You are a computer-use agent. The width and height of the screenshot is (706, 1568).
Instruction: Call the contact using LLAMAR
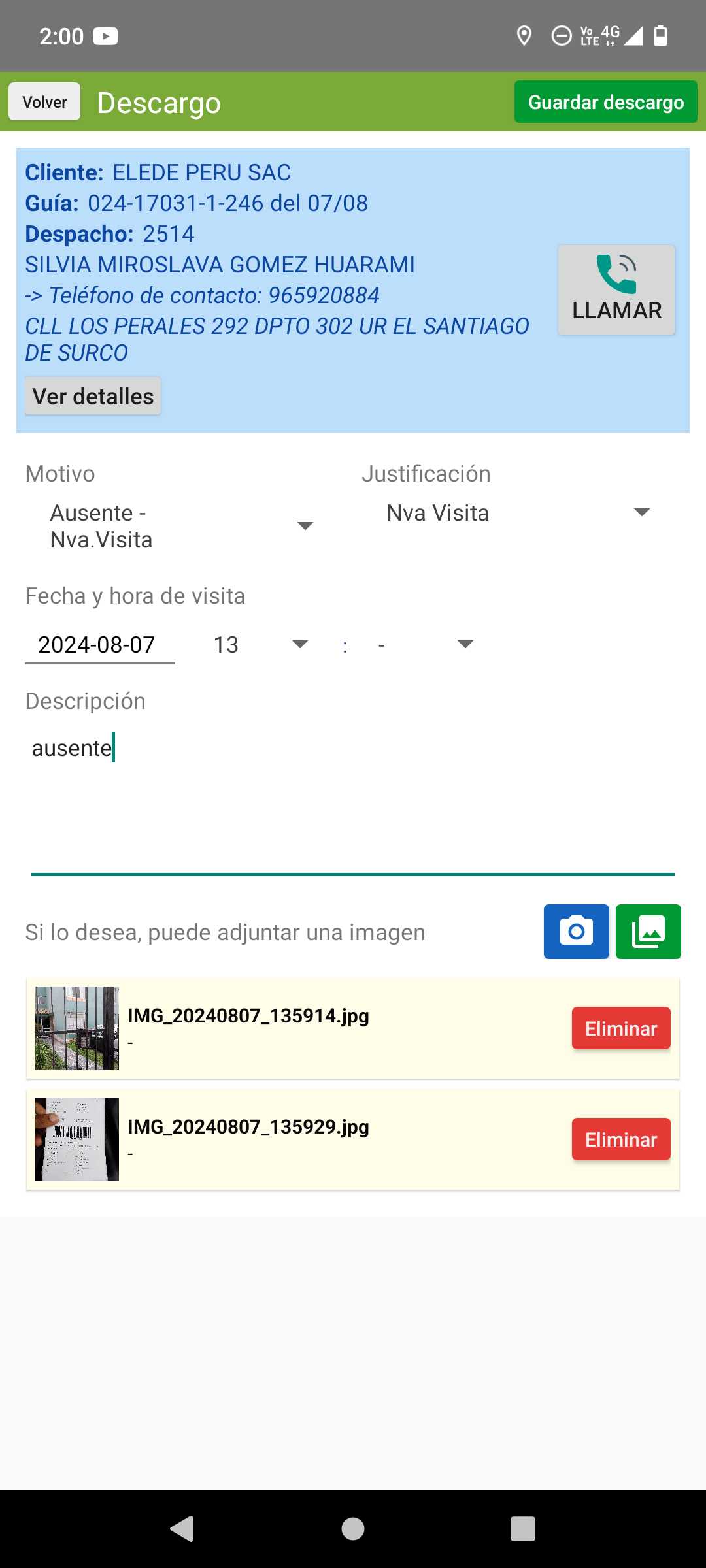click(616, 290)
